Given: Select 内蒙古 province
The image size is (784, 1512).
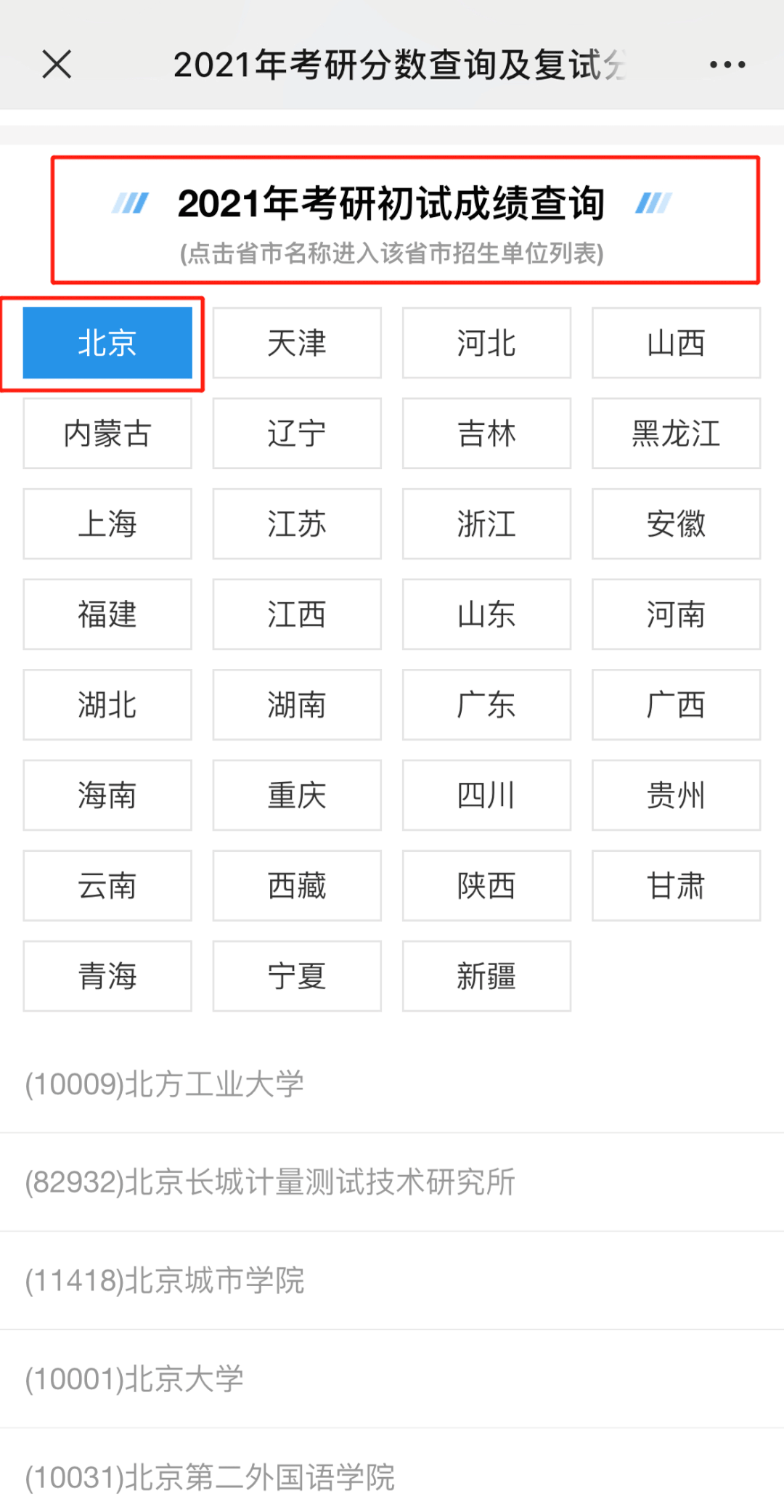Looking at the screenshot, I should click(x=107, y=434).
